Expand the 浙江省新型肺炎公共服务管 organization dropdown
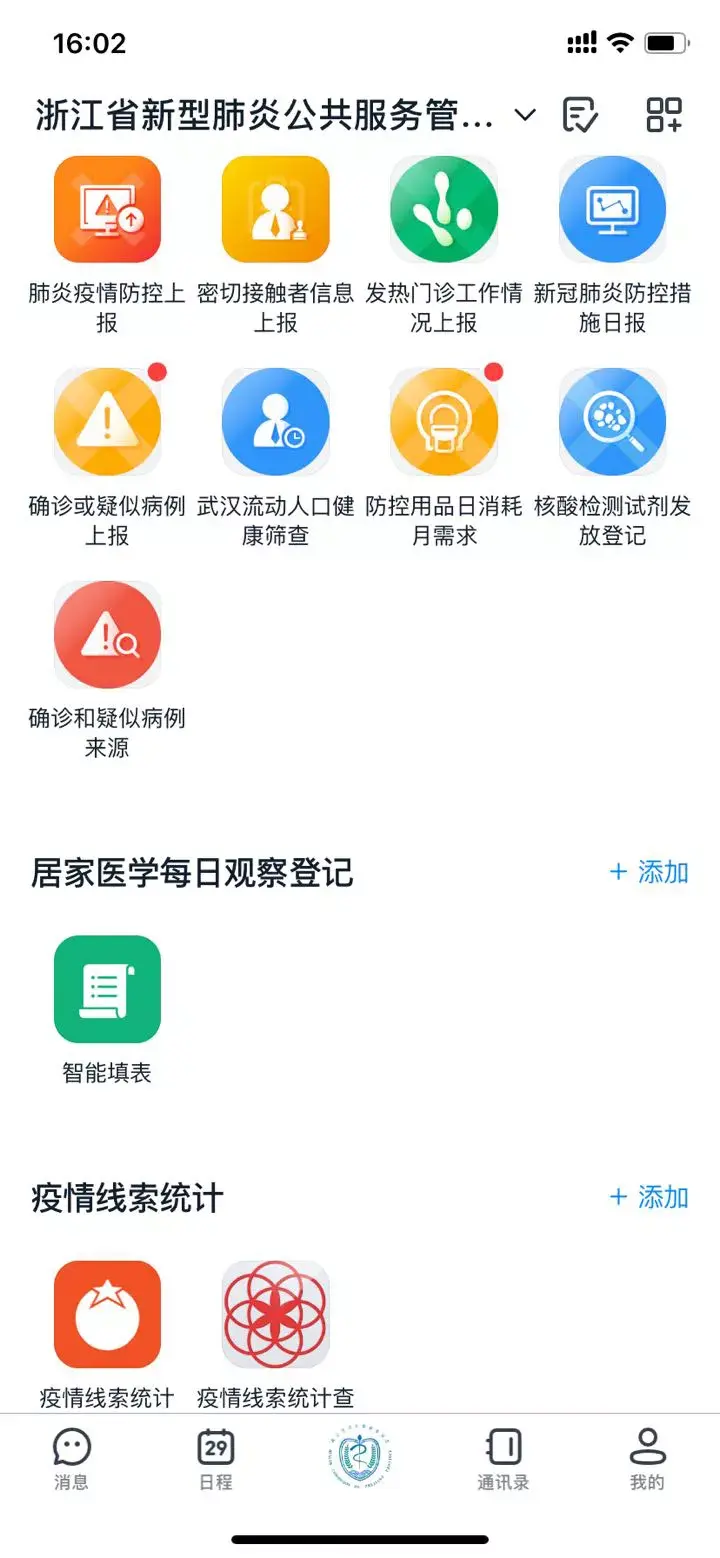This screenshot has width=720, height=1558. [x=525, y=116]
